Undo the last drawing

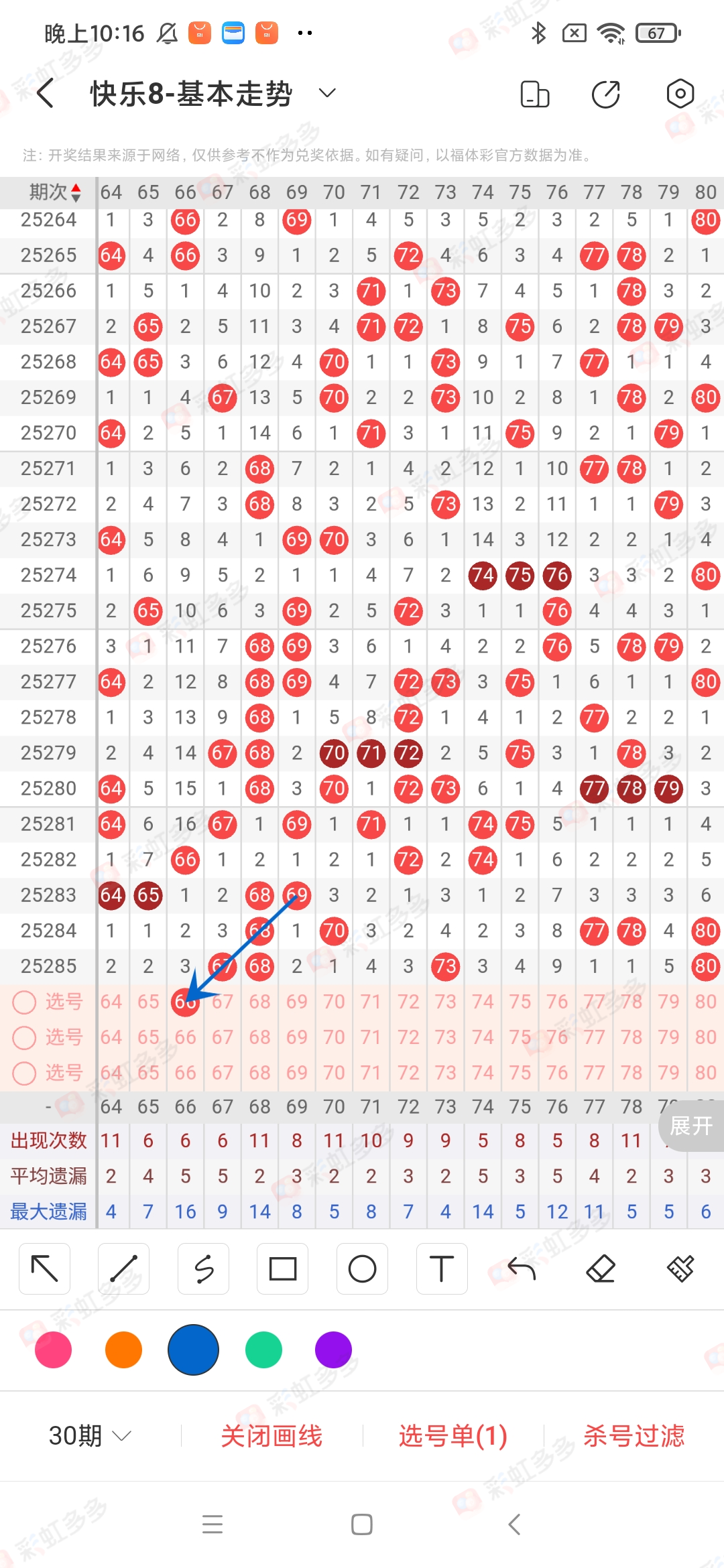point(522,1268)
